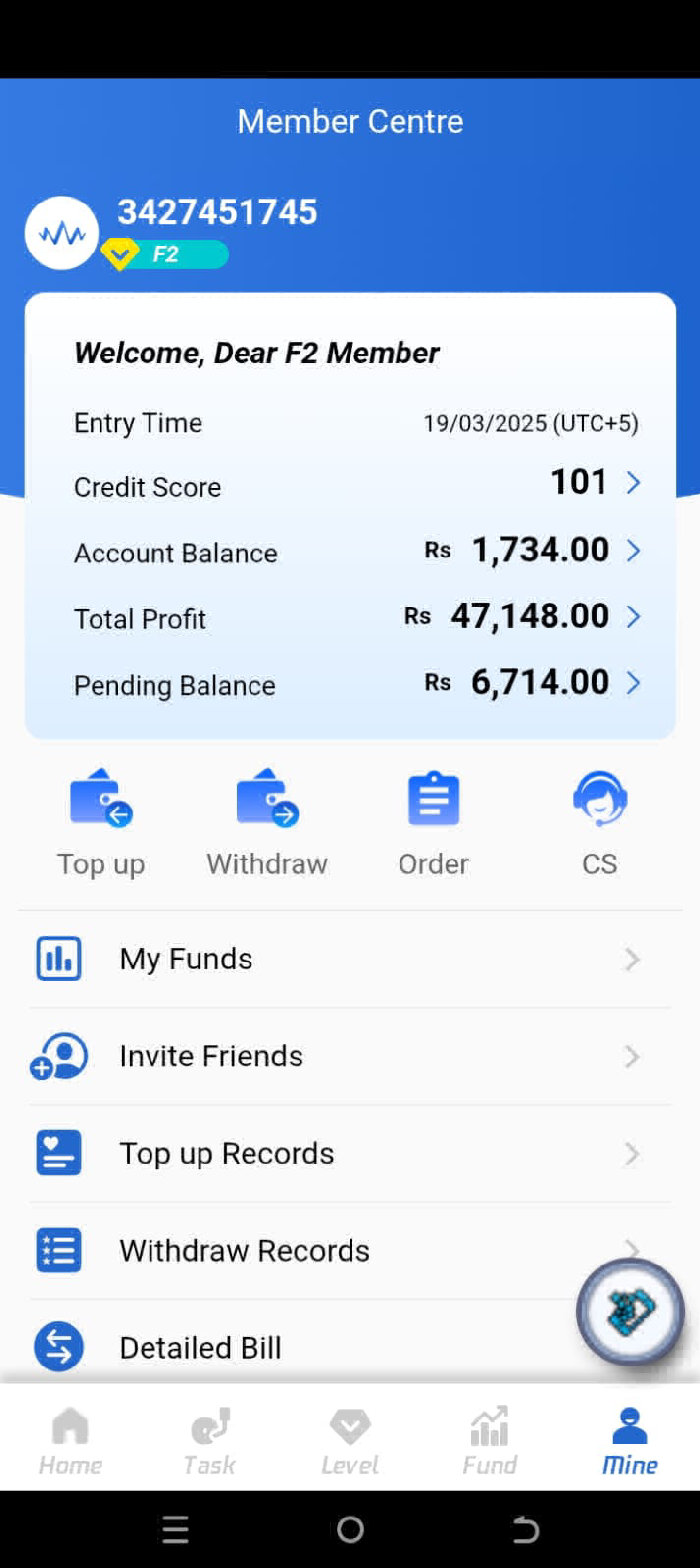Open Detailed Bill
The height and width of the screenshot is (1568, 700).
(300, 1347)
